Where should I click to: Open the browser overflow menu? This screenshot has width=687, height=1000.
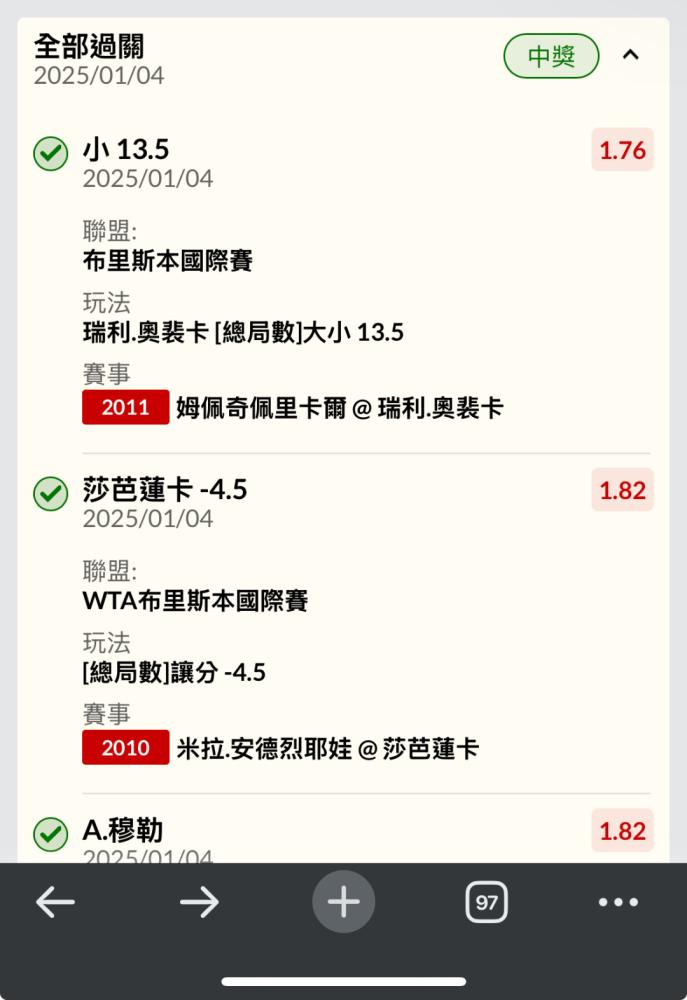pos(618,903)
